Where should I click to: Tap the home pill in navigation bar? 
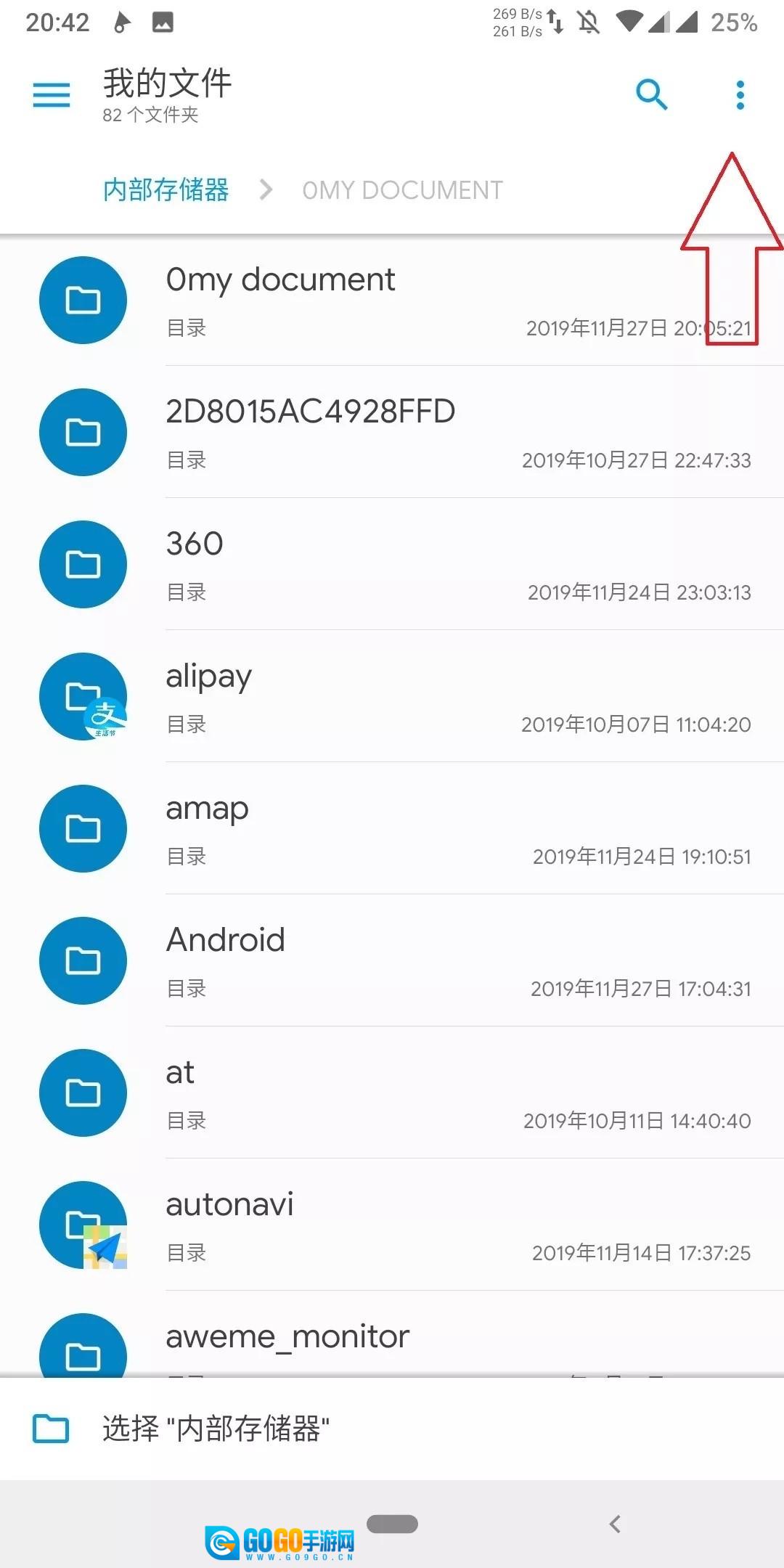click(x=392, y=1524)
